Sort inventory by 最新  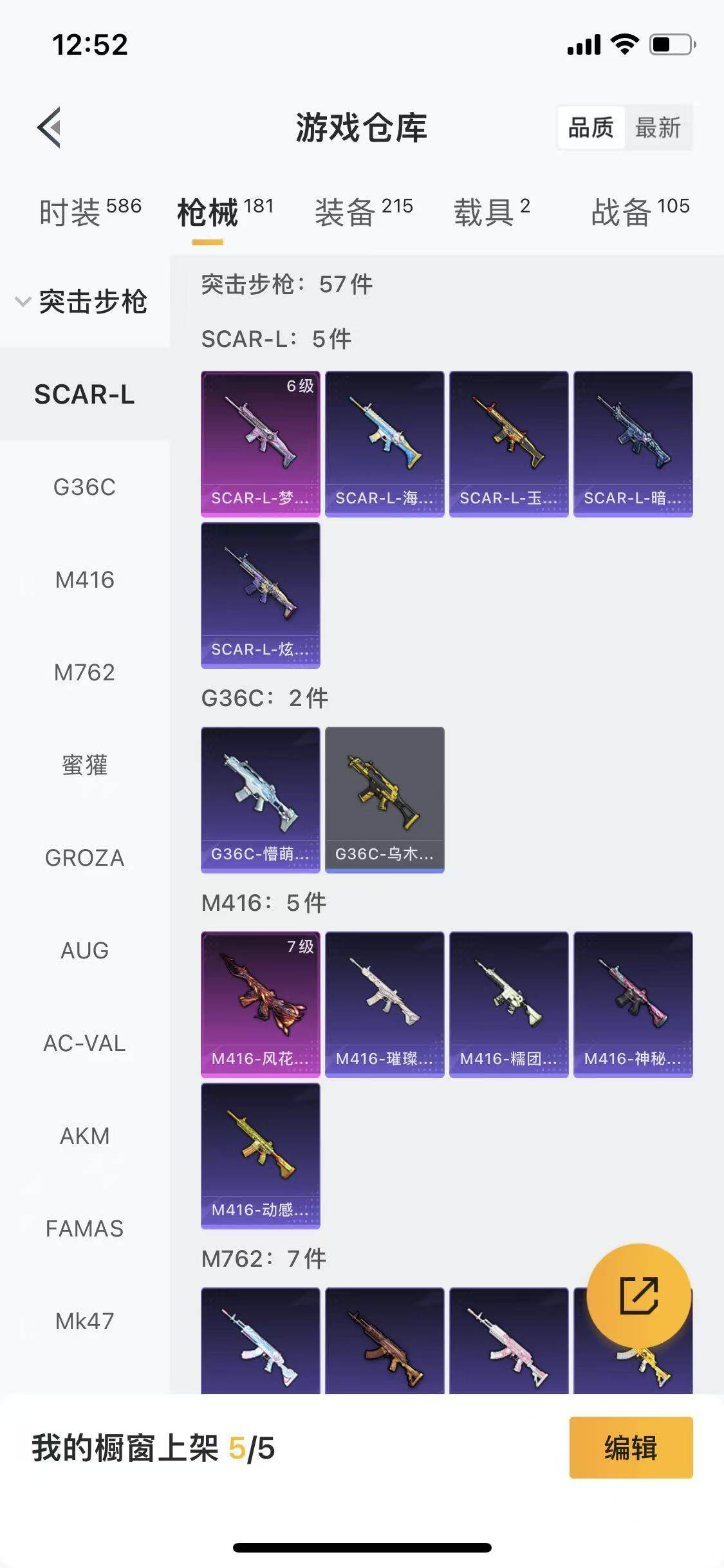[658, 127]
